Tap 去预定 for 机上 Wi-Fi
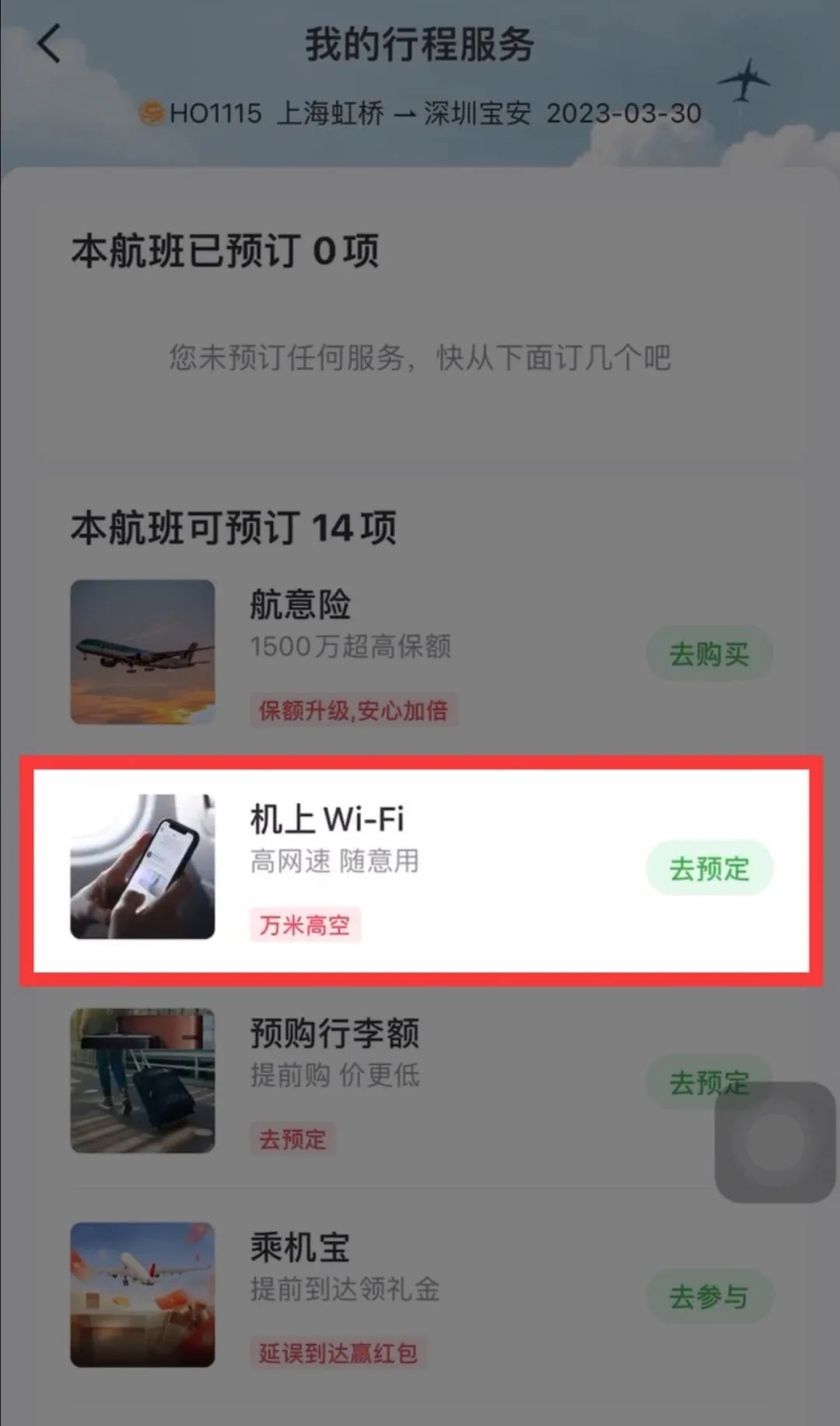The height and width of the screenshot is (1426, 840). tap(709, 868)
